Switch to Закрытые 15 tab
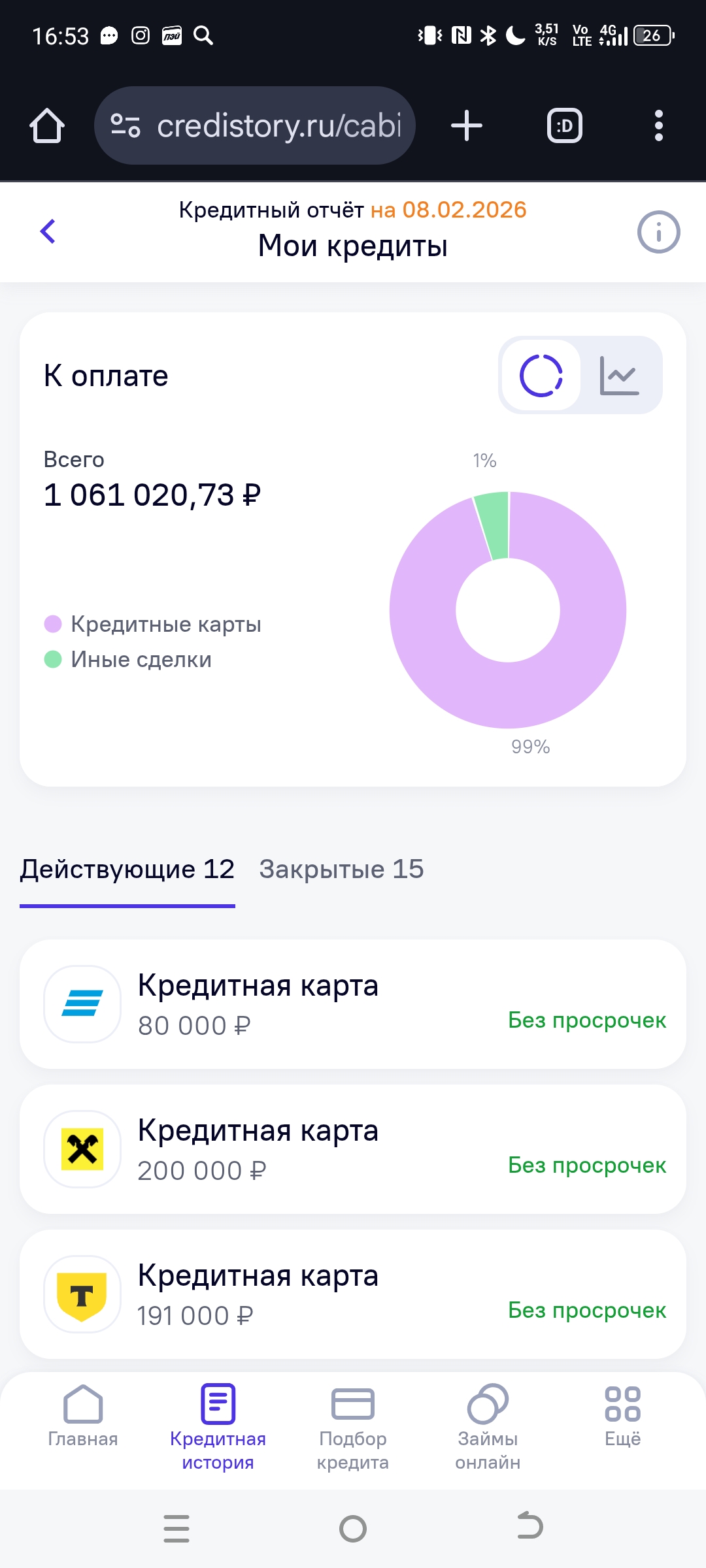 [x=341, y=870]
